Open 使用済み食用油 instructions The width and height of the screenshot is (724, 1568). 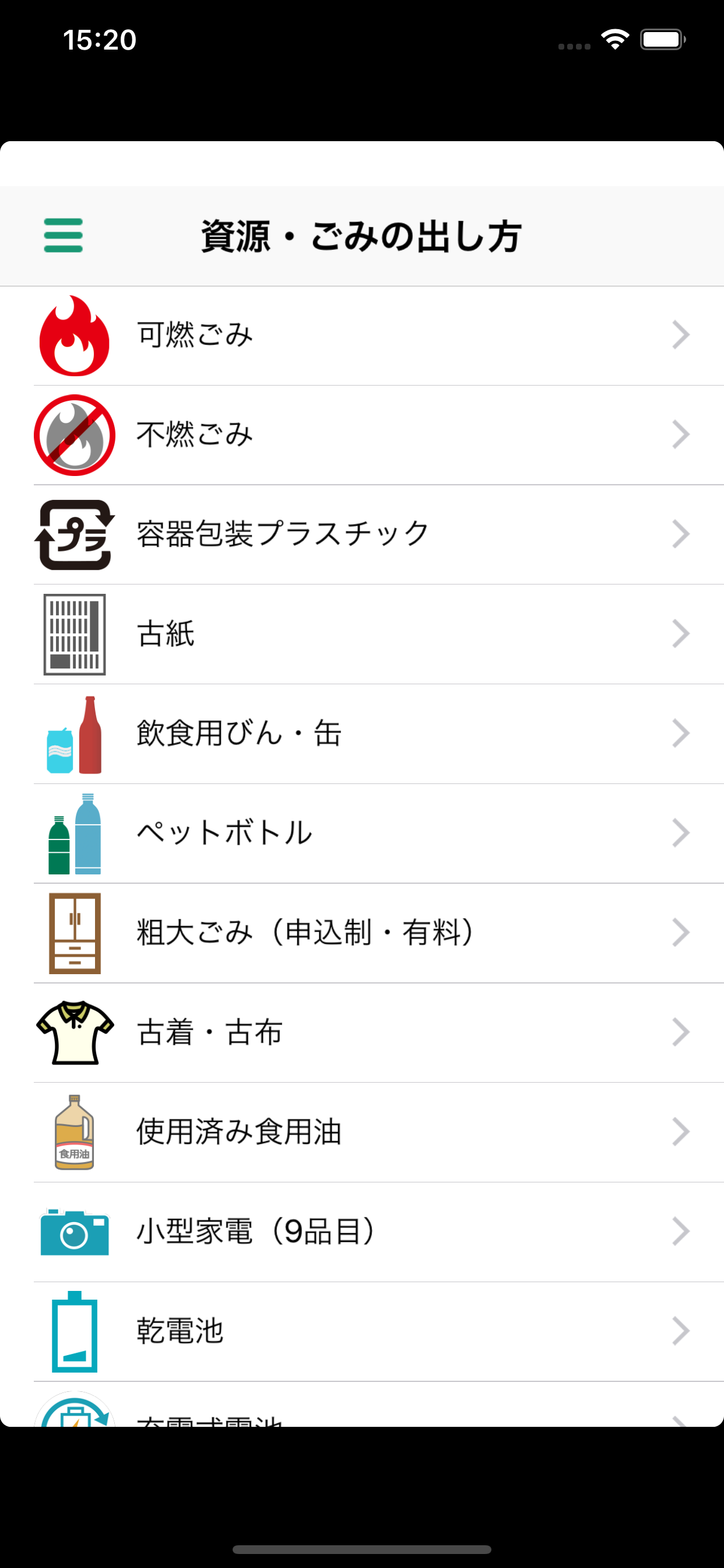(362, 1133)
